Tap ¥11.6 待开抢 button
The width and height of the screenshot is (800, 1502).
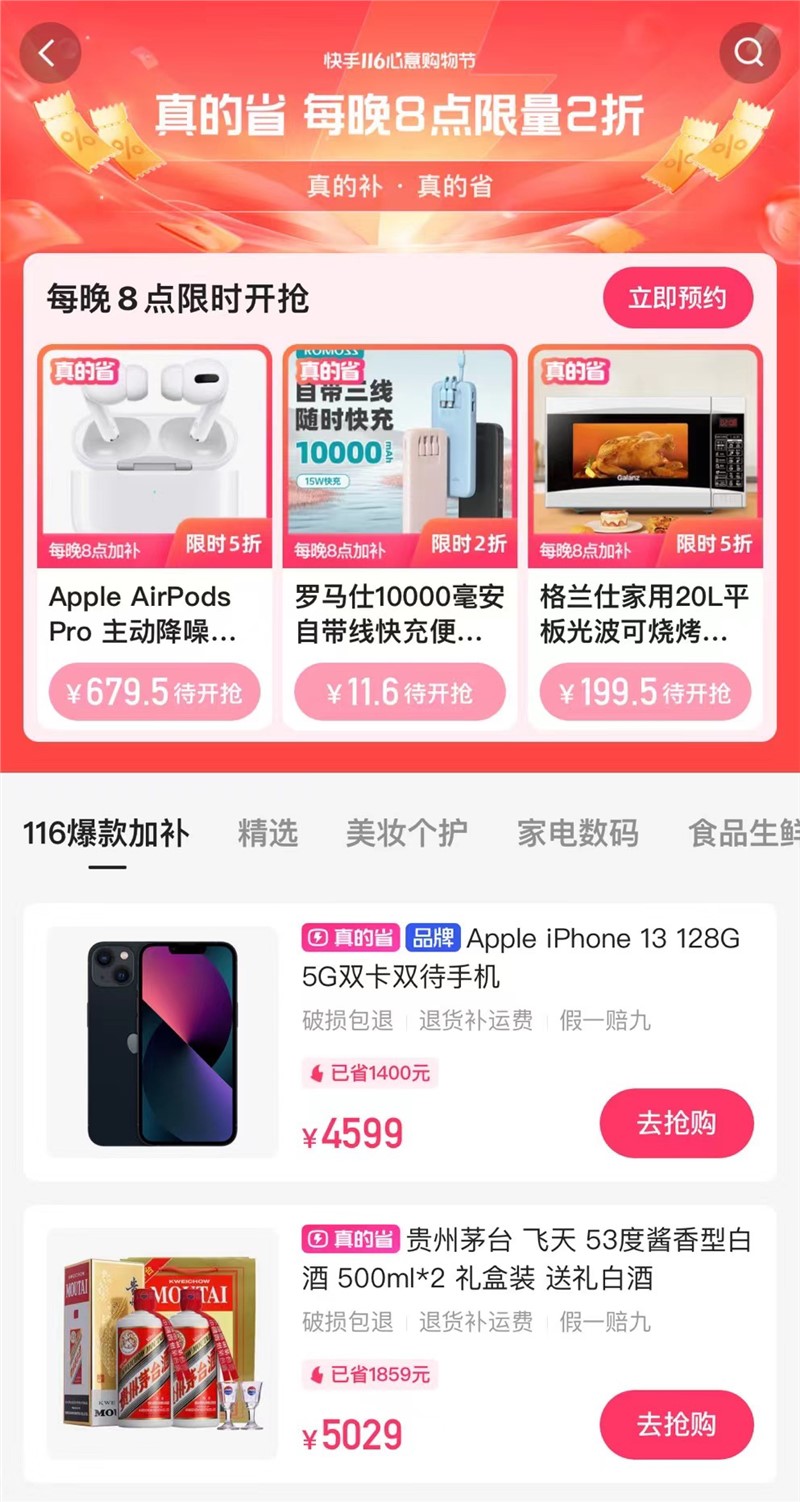[x=399, y=692]
